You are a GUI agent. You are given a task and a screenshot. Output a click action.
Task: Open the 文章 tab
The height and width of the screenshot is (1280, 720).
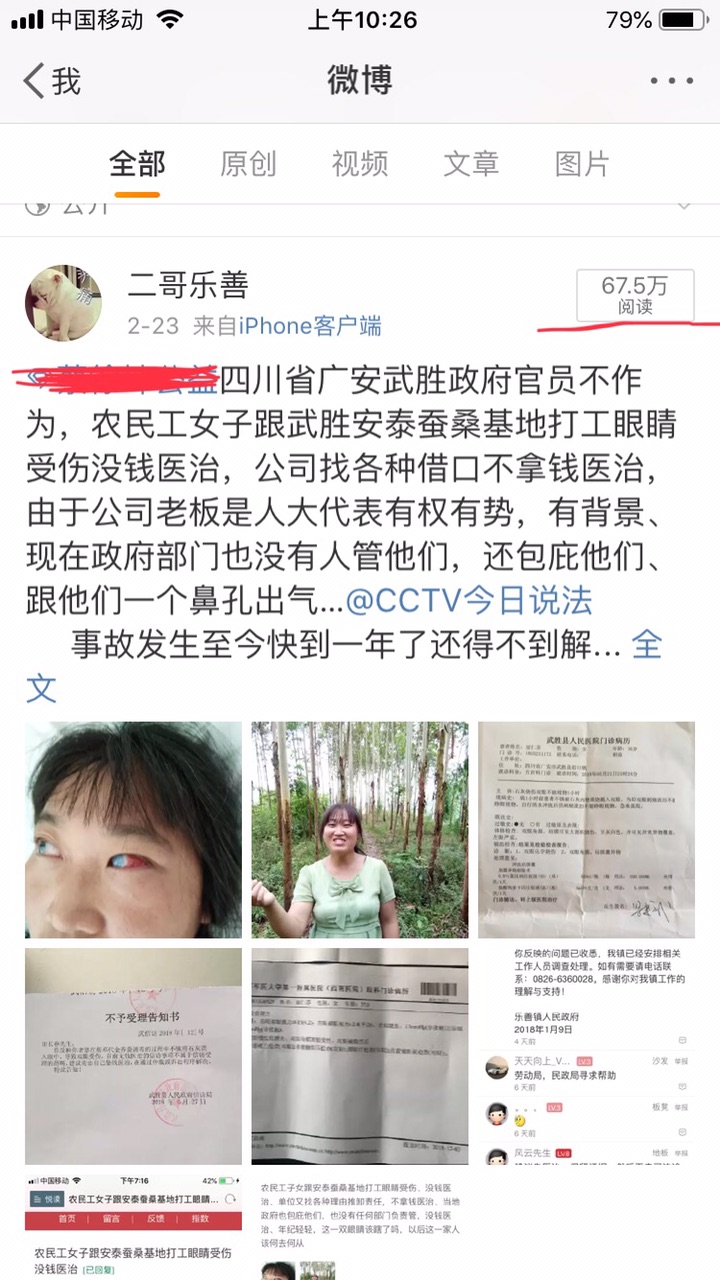coord(471,164)
